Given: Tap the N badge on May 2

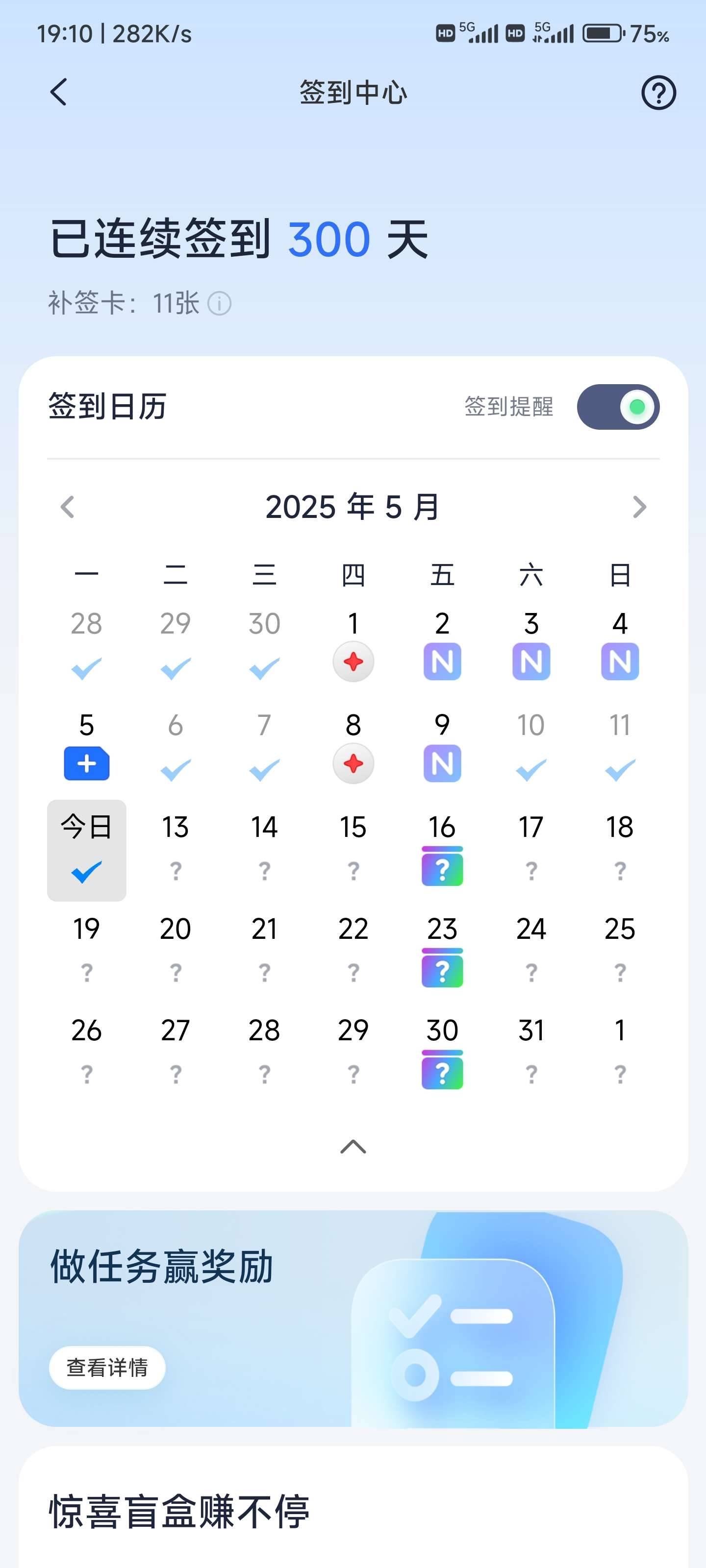Looking at the screenshot, I should 442,661.
